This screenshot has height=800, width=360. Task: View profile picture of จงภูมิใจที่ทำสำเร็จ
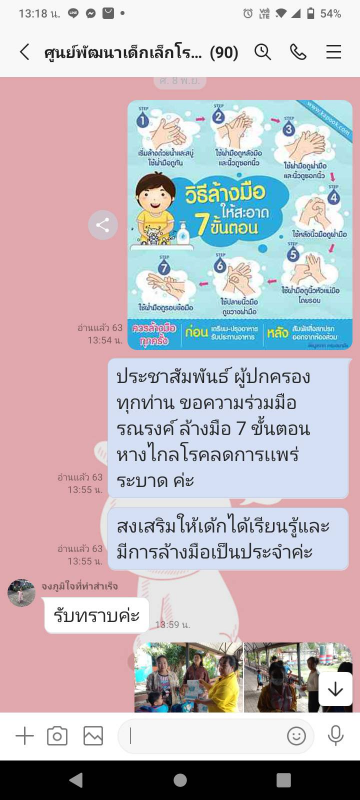21,593
